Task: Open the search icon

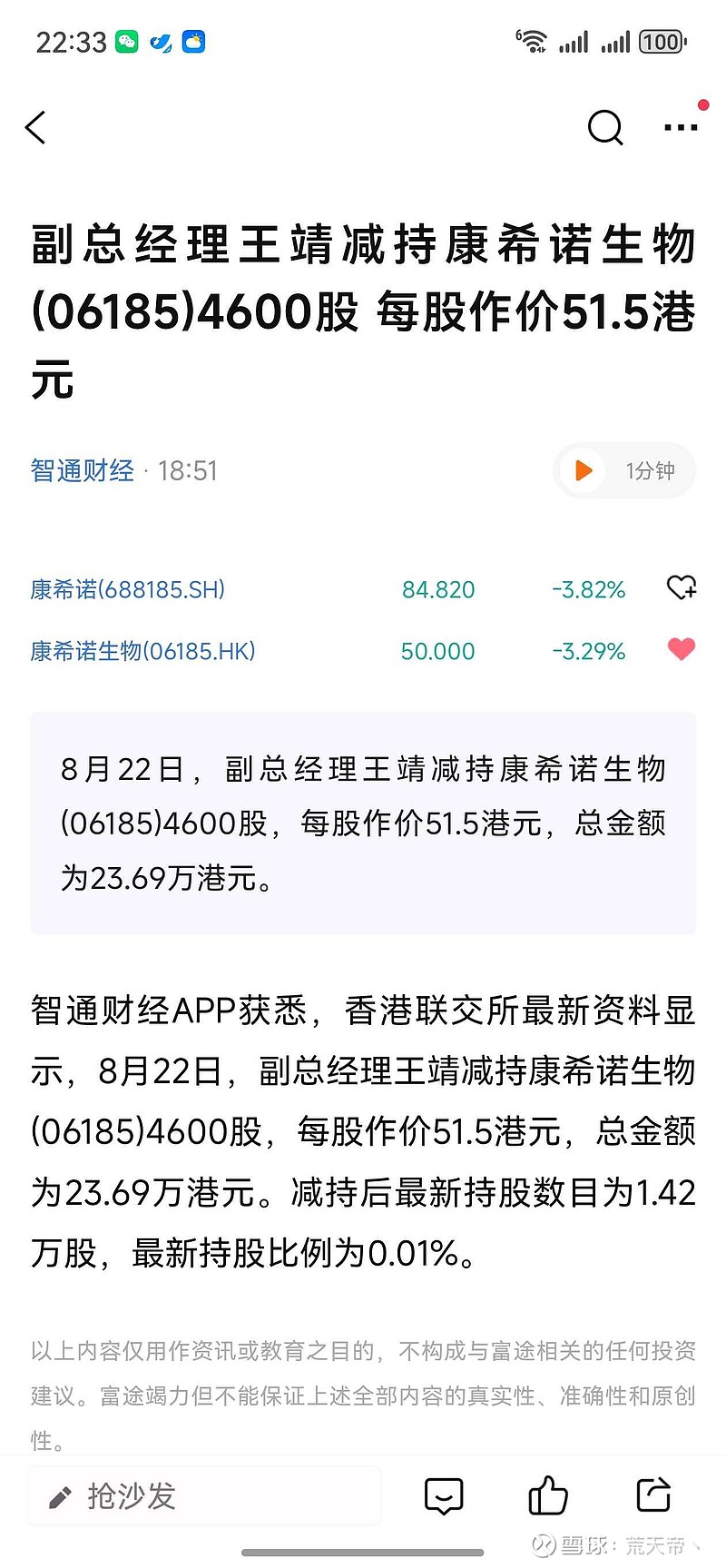Action: [605, 128]
